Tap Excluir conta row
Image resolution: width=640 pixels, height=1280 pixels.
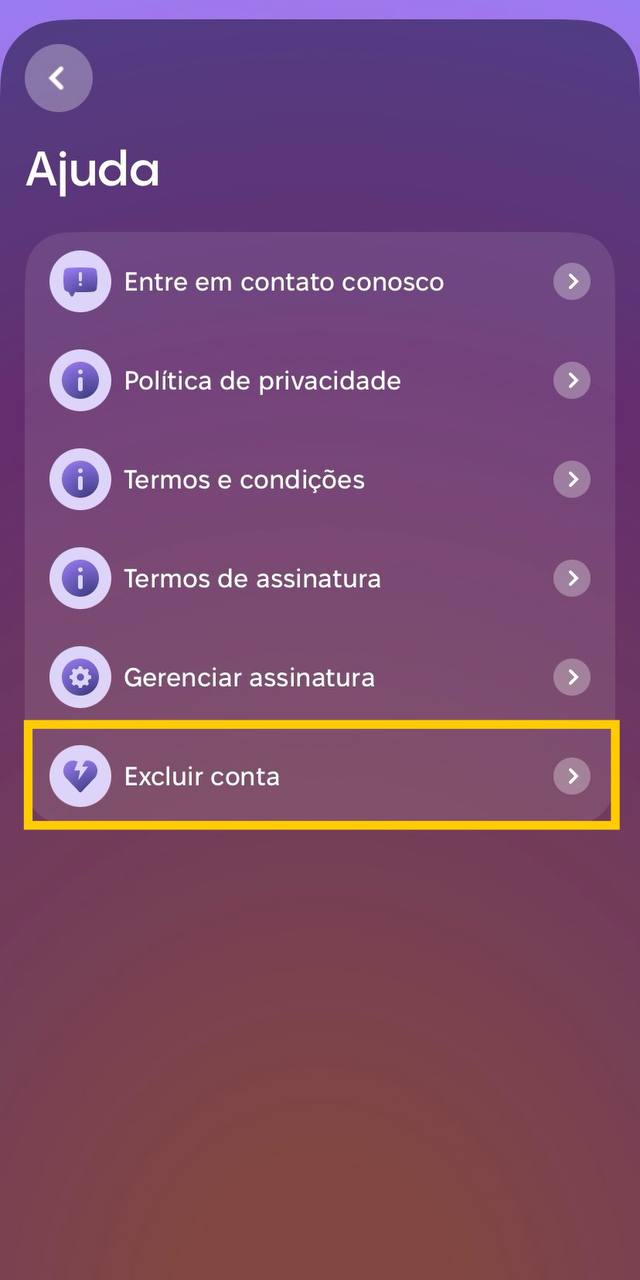tap(320, 776)
